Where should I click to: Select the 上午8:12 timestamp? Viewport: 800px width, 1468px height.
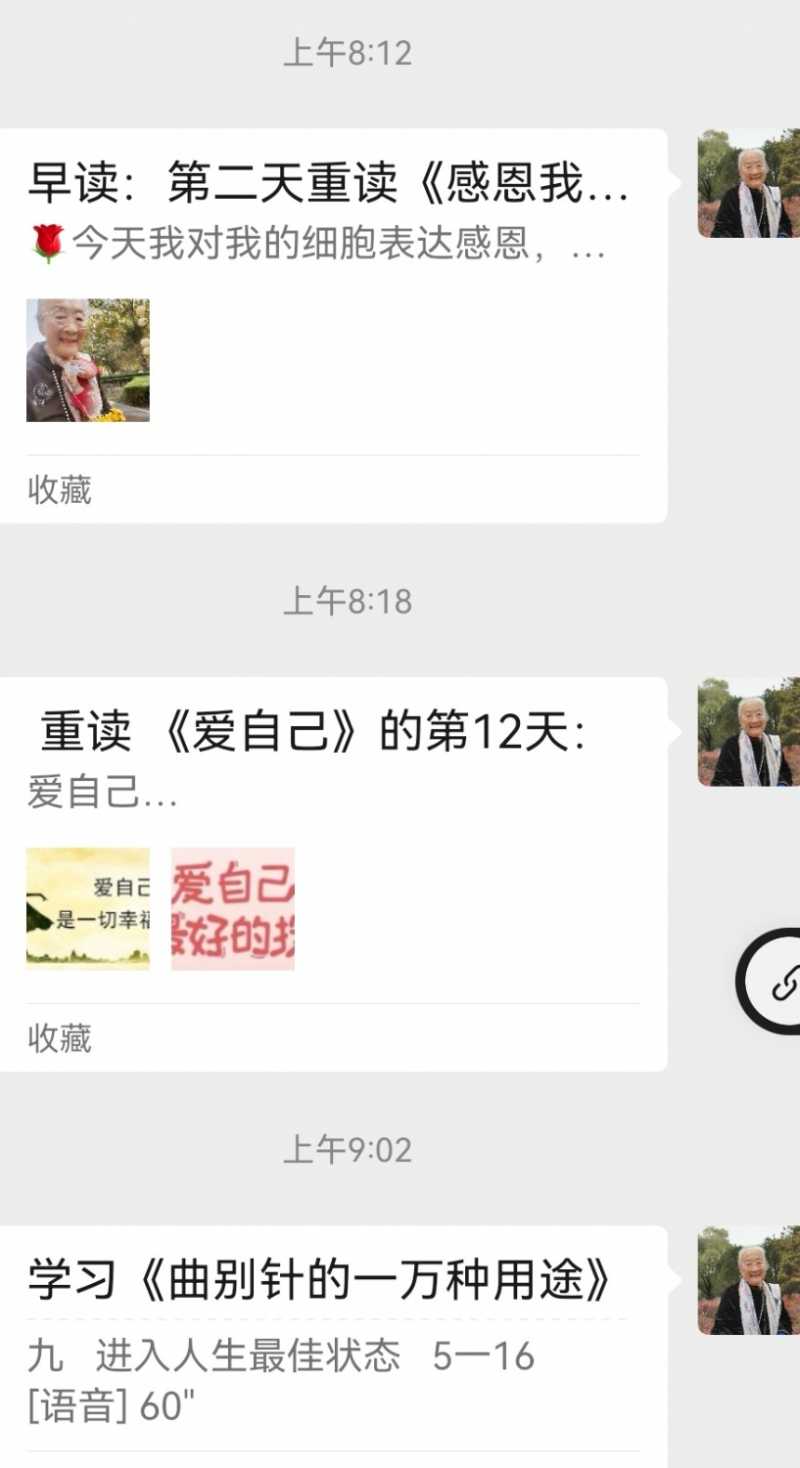point(347,53)
